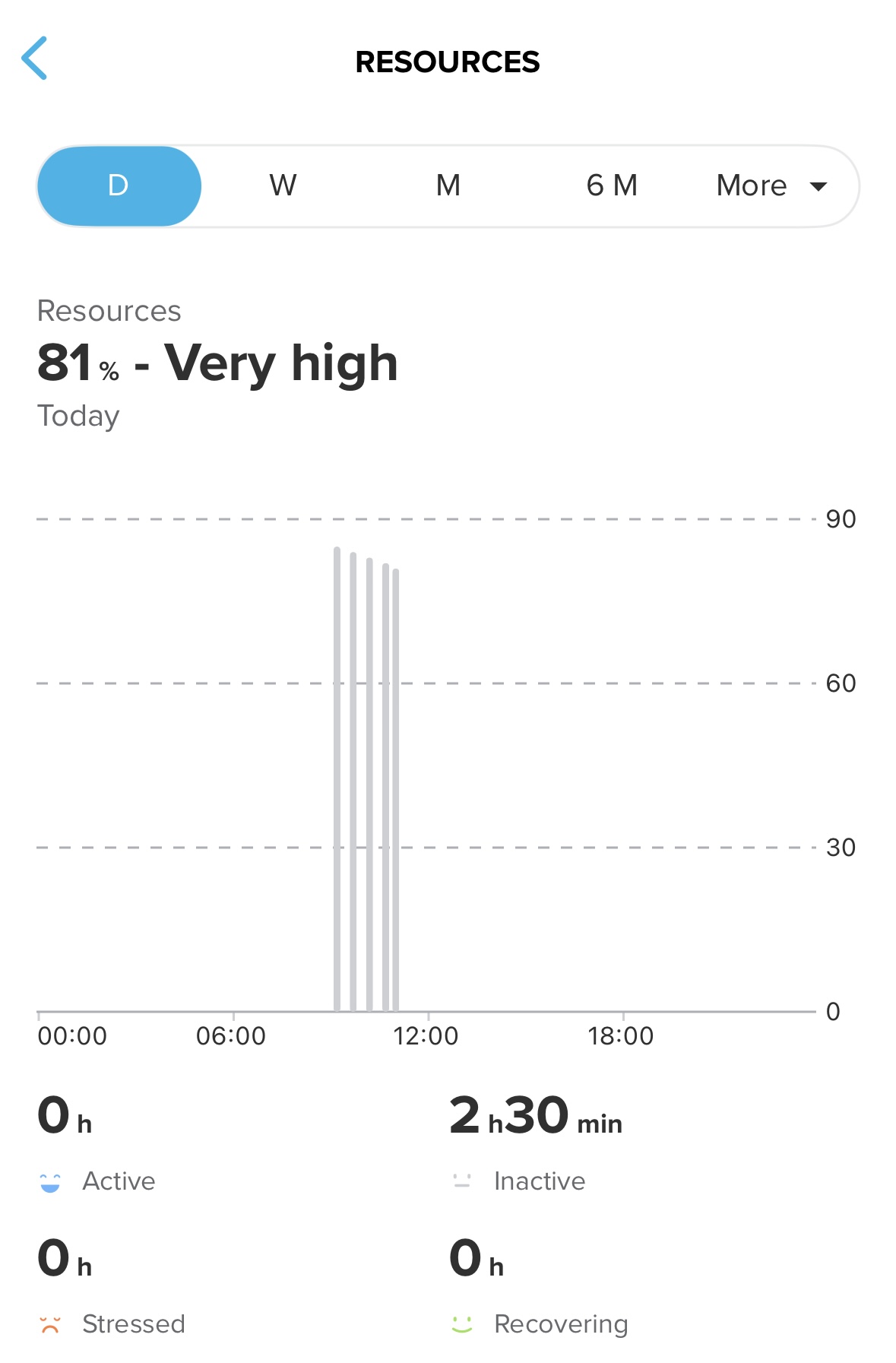Viewport: 896px width, 1363px height.
Task: Switch to the 6 M view
Action: click(612, 186)
